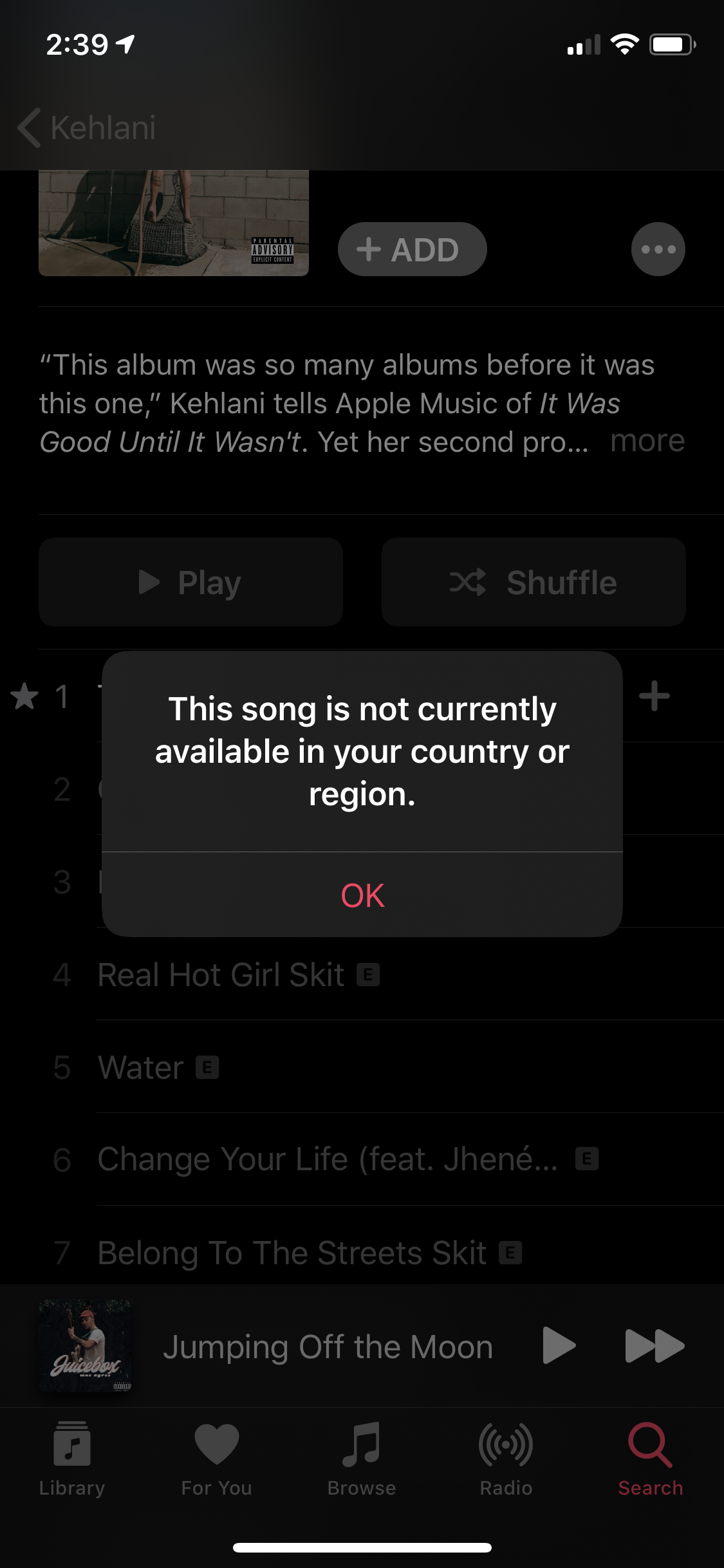
Task: Select Belong To The Streets Skit
Action: pyautogui.click(x=292, y=1253)
